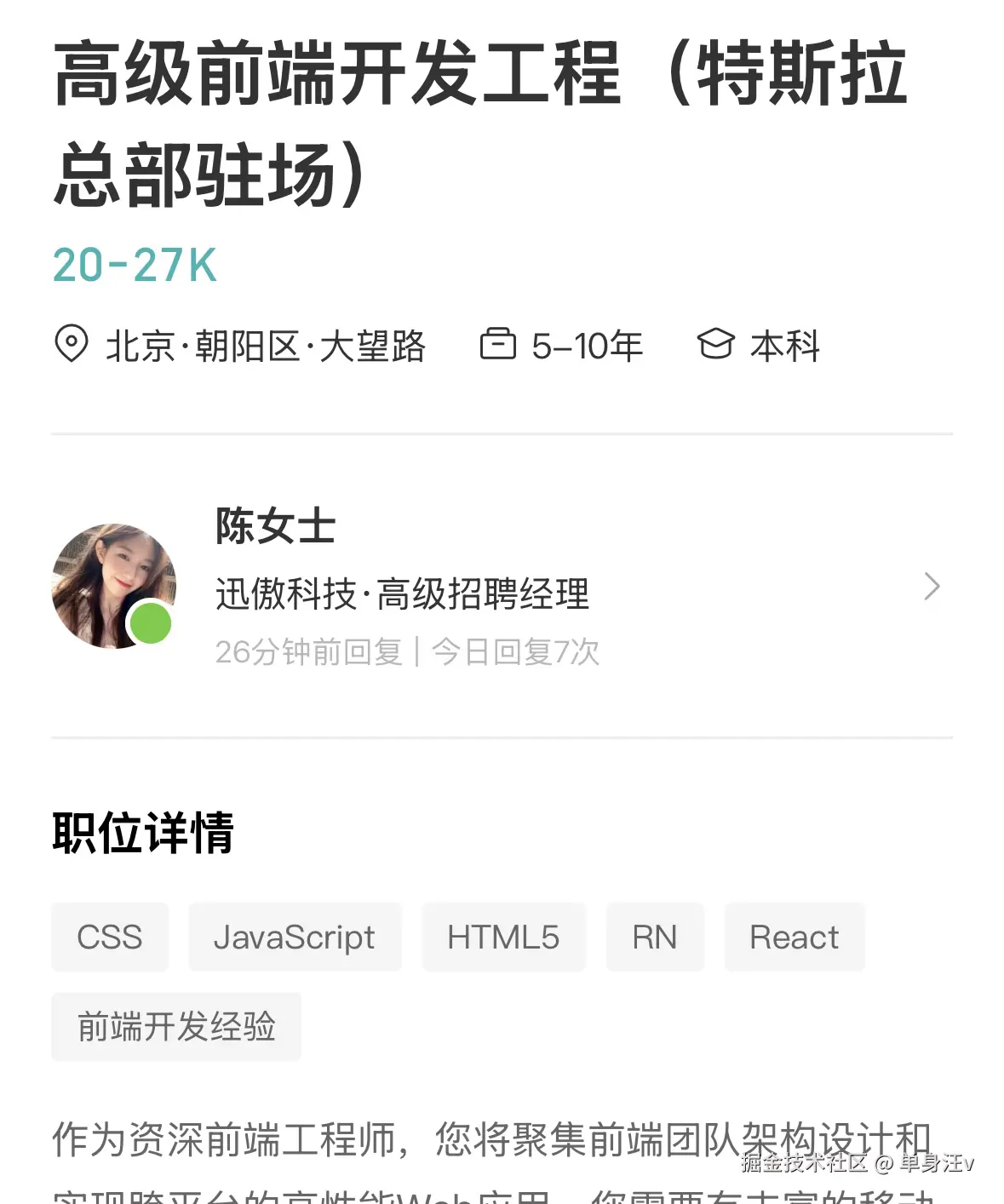Expand the recruiter card via the right chevron

click(x=932, y=587)
